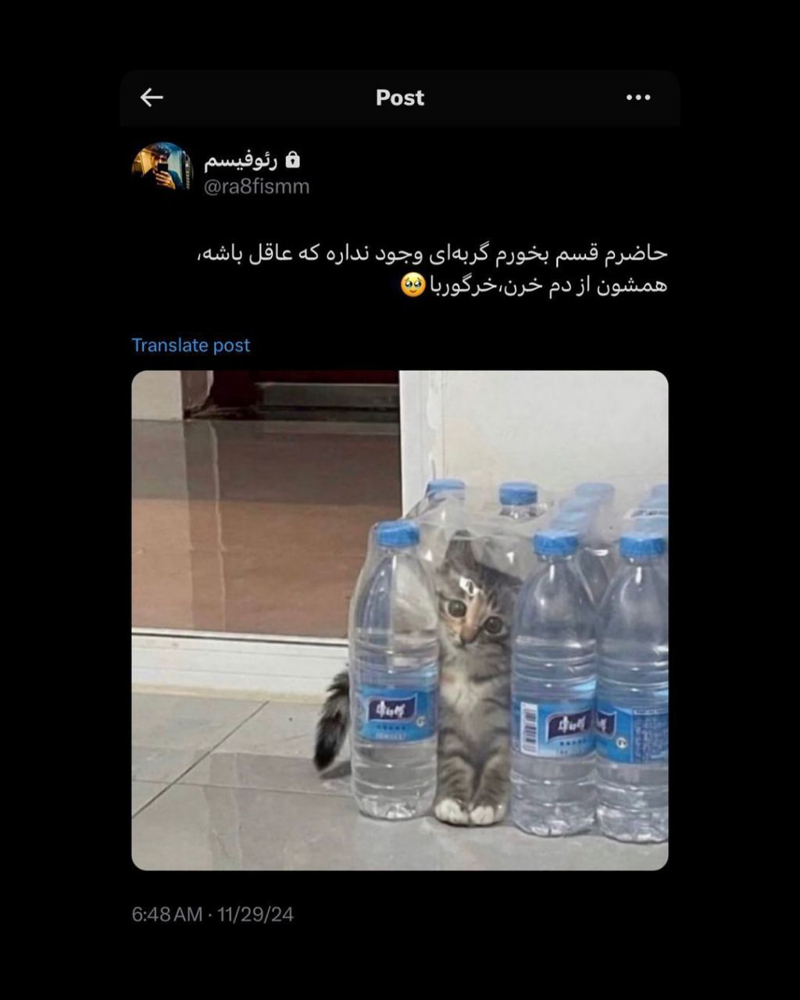Open the @ra8fismm profile handle
Viewport: 800px width, 1000px height.
pos(257,186)
